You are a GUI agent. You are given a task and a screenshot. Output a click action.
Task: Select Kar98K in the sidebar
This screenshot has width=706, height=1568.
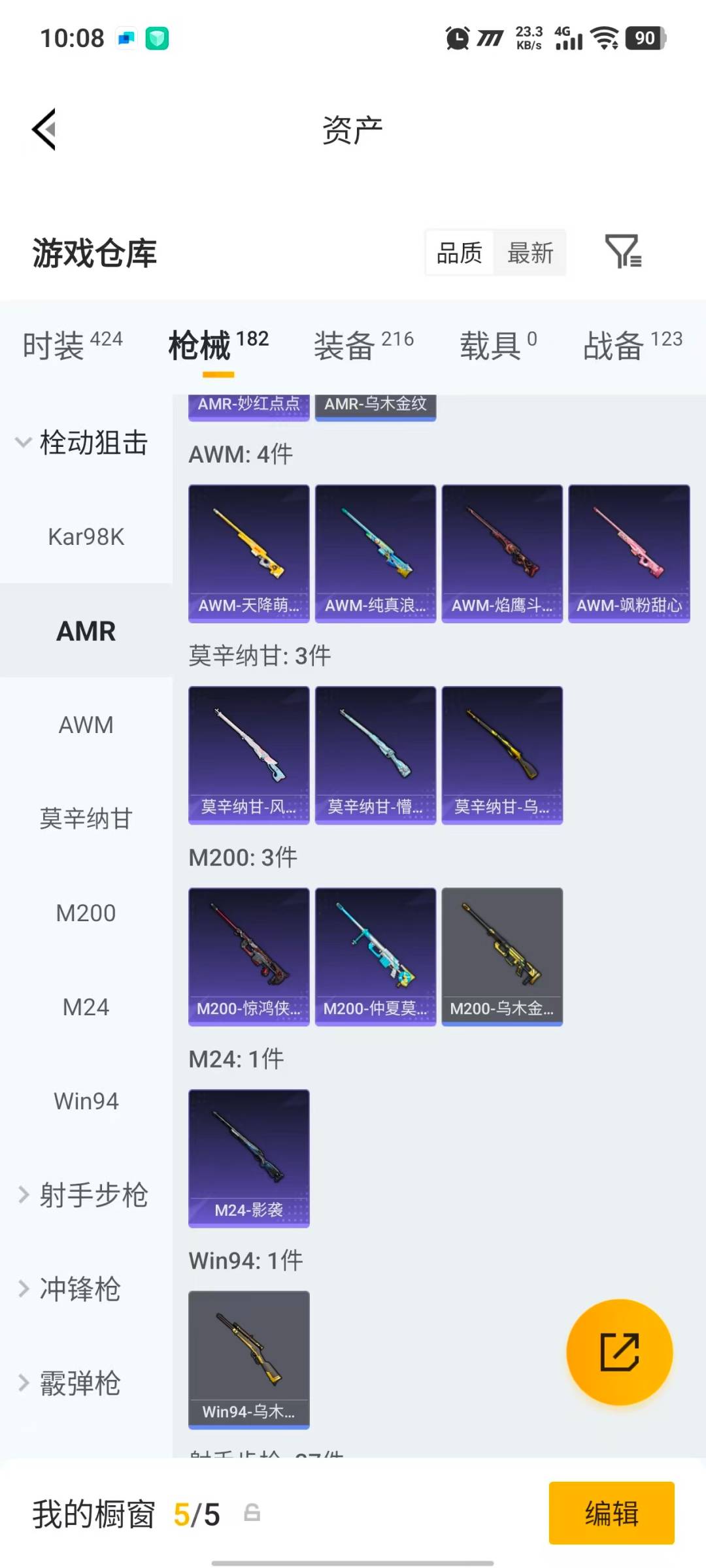point(86,537)
